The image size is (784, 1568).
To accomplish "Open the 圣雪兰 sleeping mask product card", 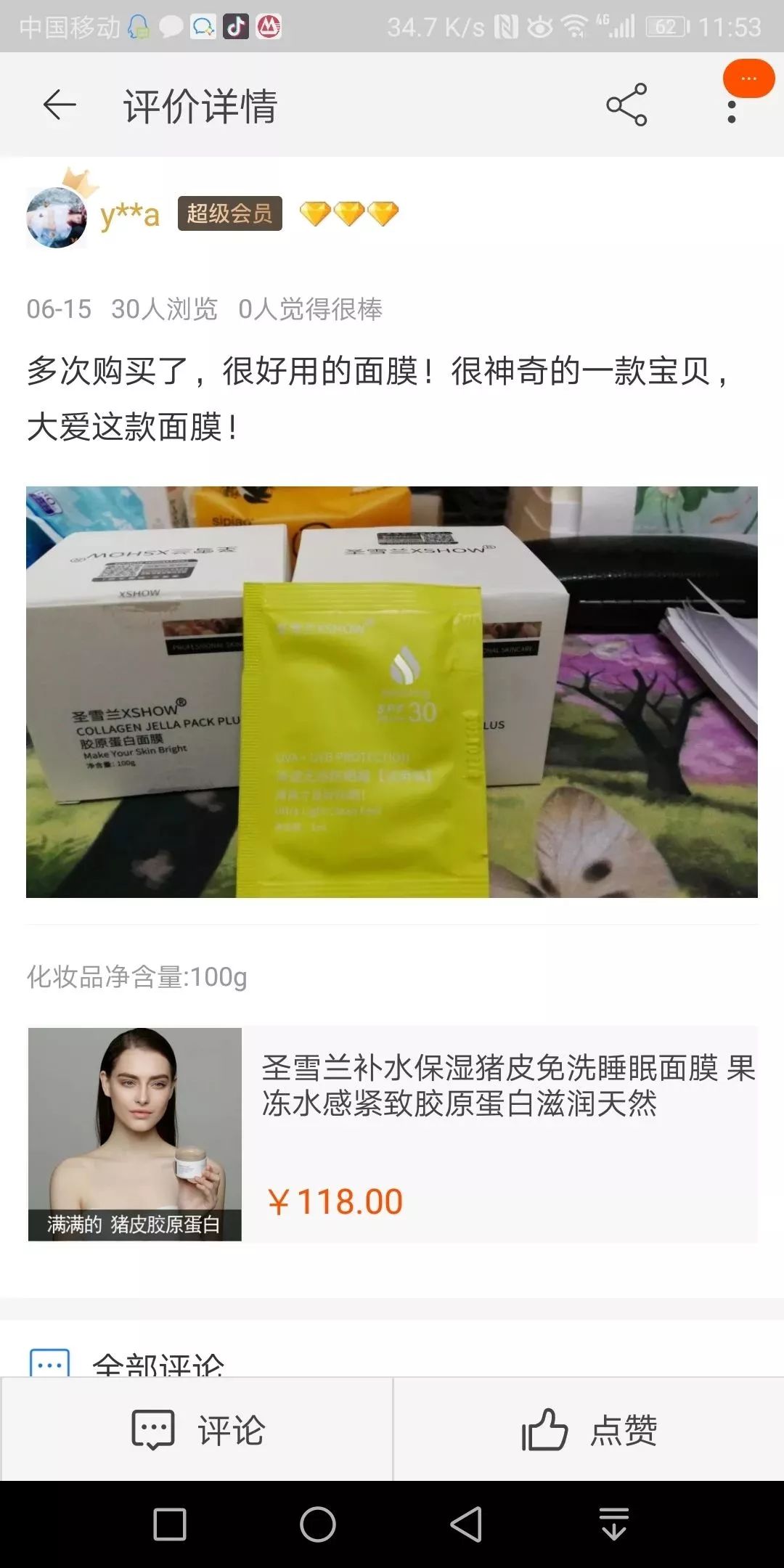I will pos(392,1135).
